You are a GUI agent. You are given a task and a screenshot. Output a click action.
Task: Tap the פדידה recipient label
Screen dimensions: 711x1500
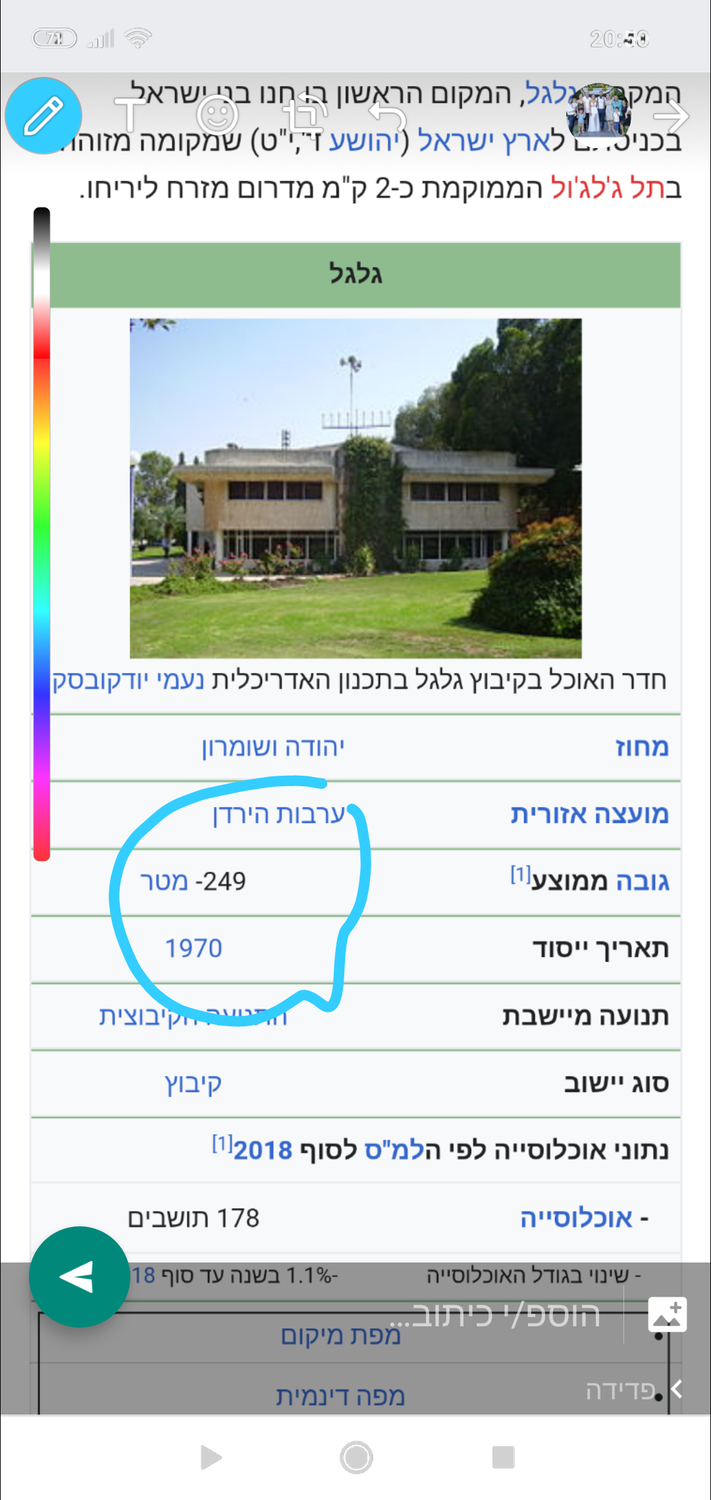tap(620, 1390)
